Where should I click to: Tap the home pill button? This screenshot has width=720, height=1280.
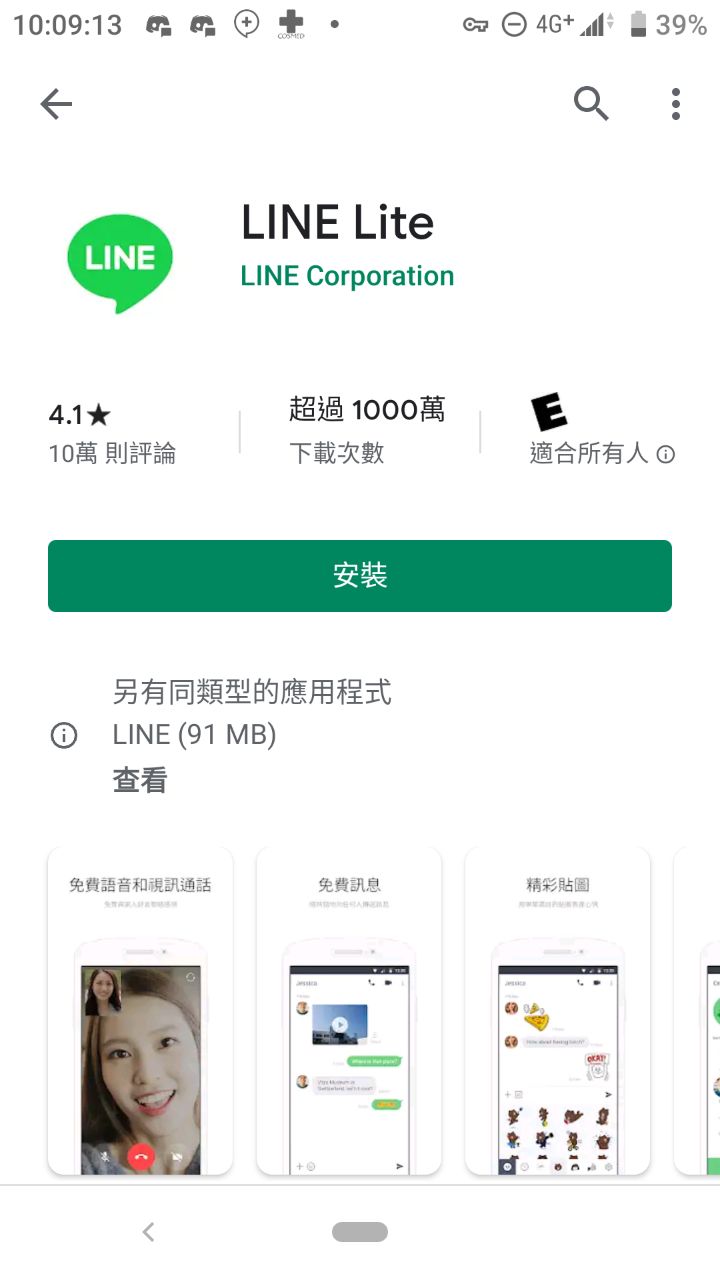pos(360,1232)
